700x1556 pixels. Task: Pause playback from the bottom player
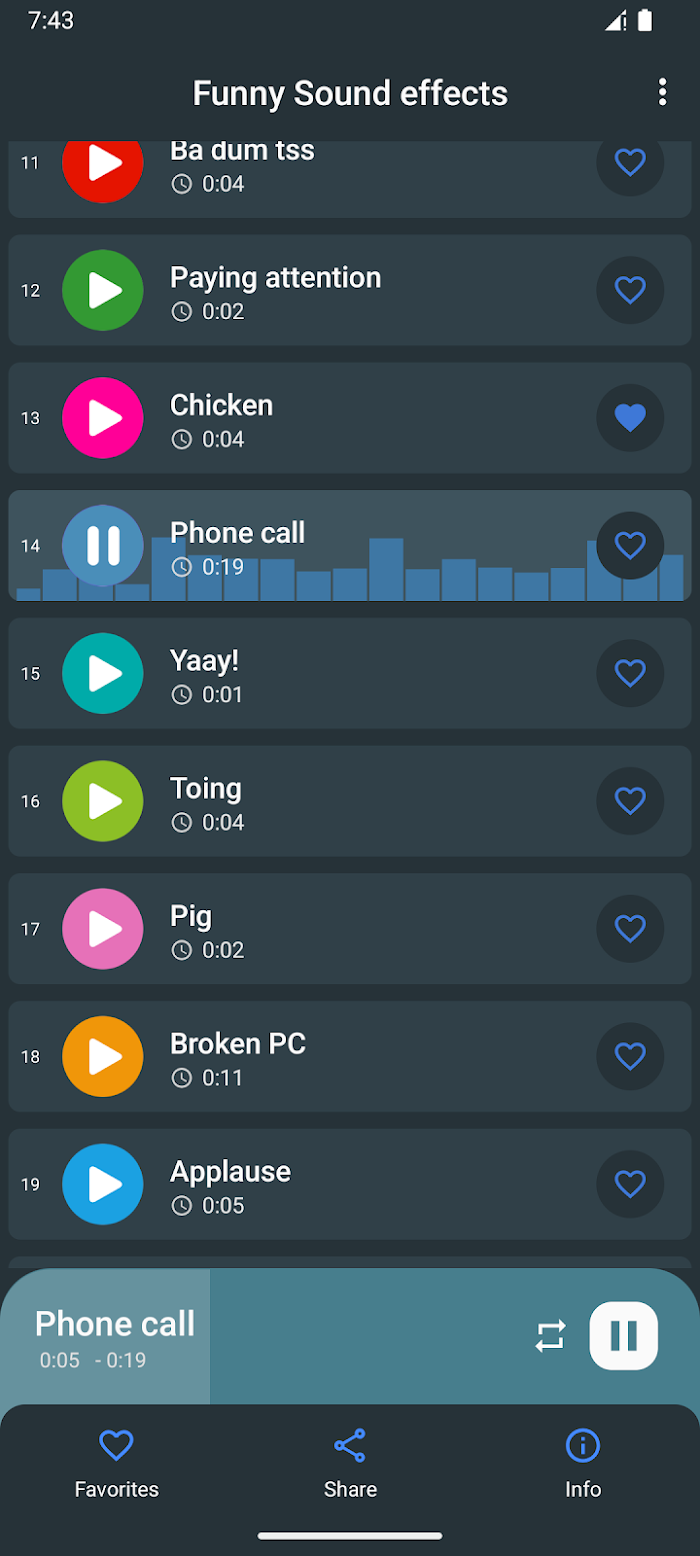[x=624, y=1336]
